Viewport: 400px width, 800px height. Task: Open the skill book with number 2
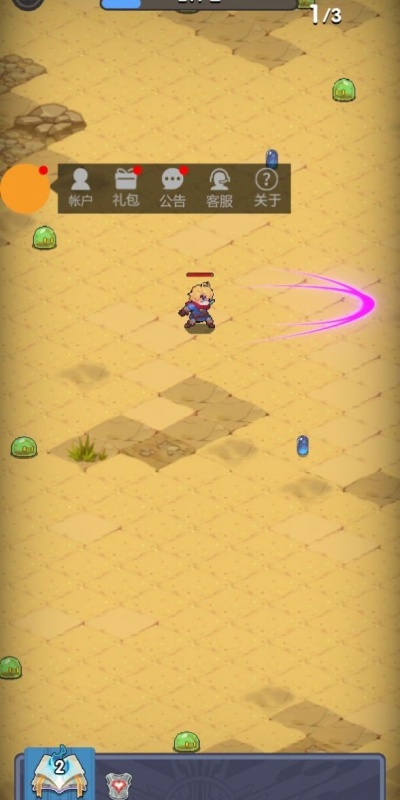click(x=59, y=773)
